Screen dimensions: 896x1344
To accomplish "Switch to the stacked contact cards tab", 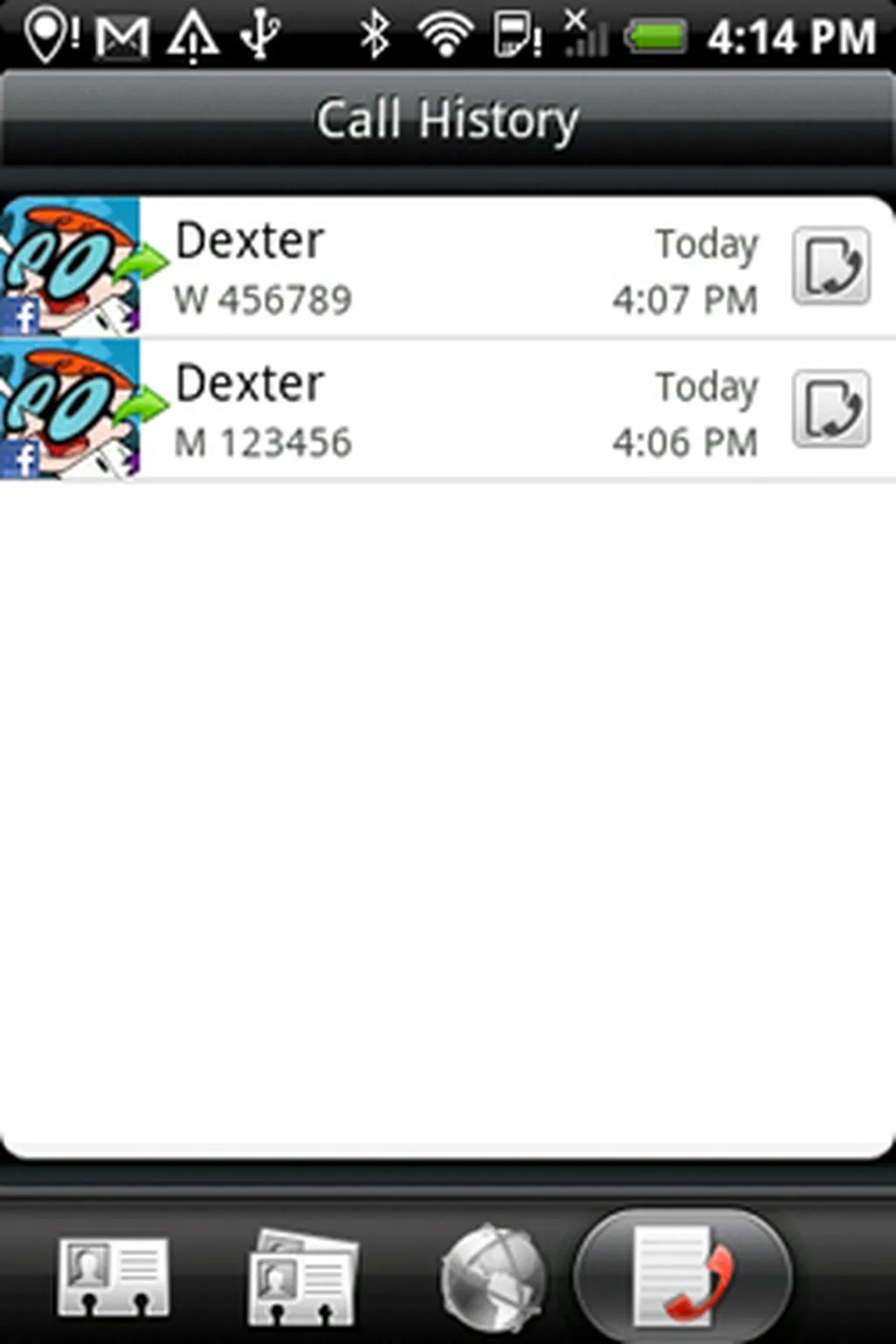I will pyautogui.click(x=303, y=1276).
